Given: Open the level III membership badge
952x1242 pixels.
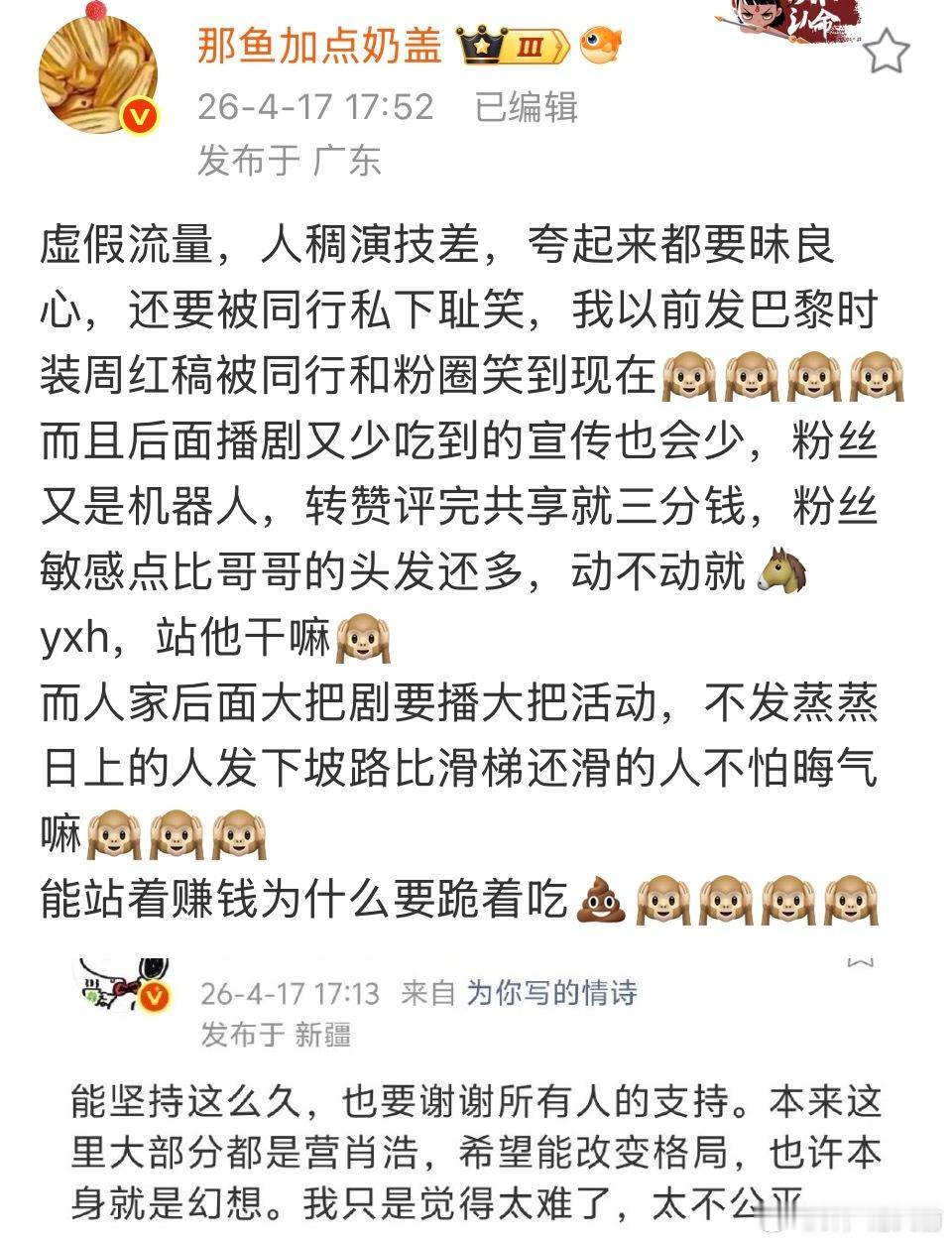Looking at the screenshot, I should coord(532,47).
